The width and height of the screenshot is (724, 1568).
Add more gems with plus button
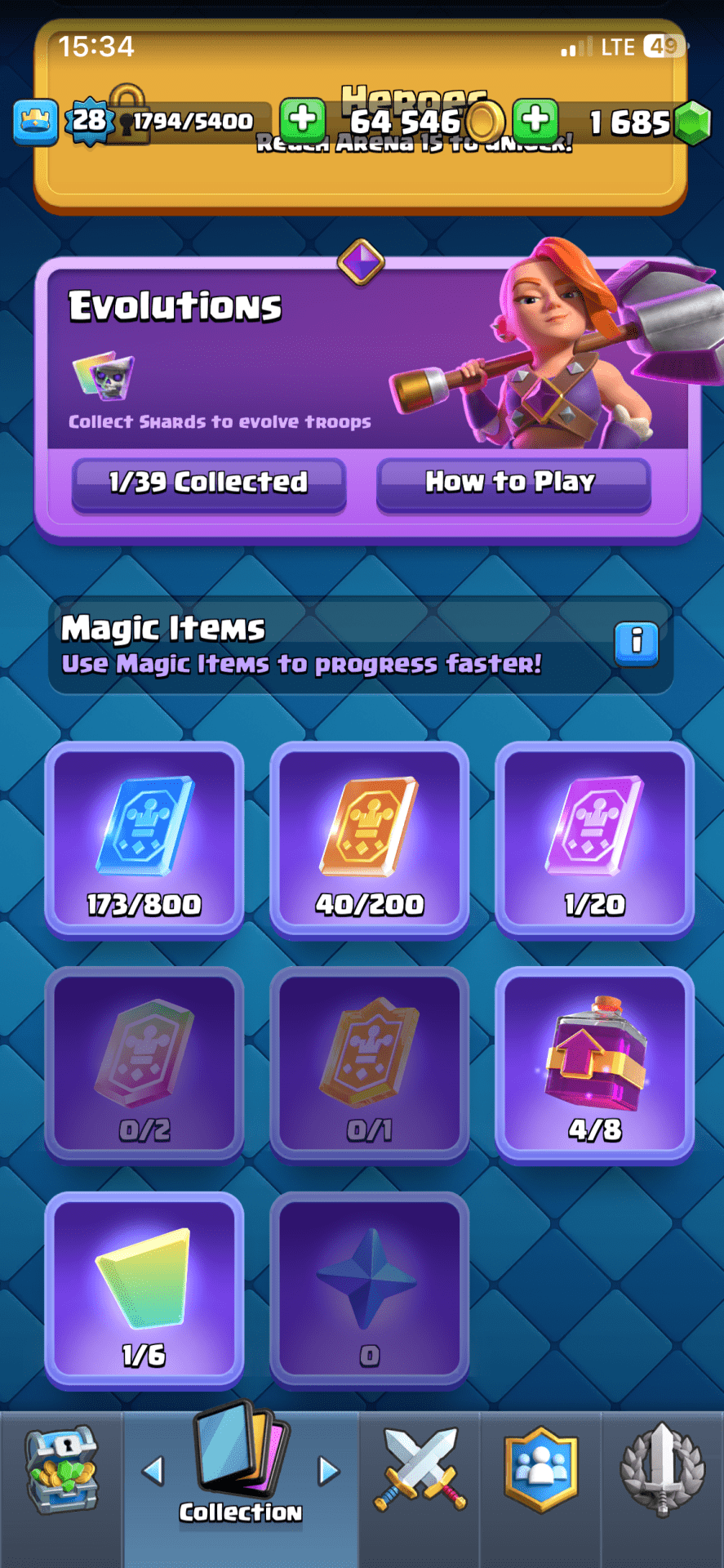535,119
